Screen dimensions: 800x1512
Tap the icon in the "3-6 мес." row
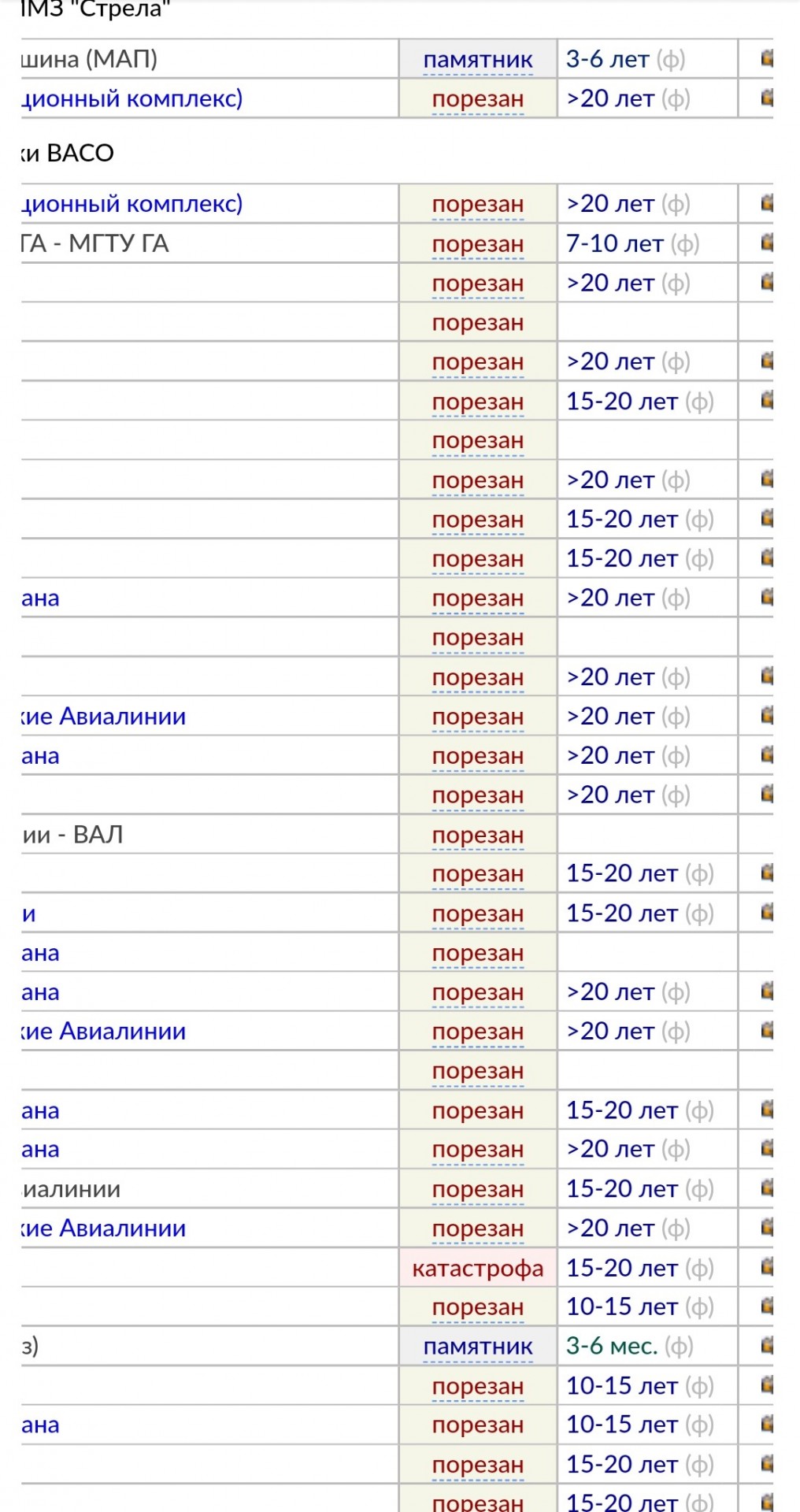767,1346
